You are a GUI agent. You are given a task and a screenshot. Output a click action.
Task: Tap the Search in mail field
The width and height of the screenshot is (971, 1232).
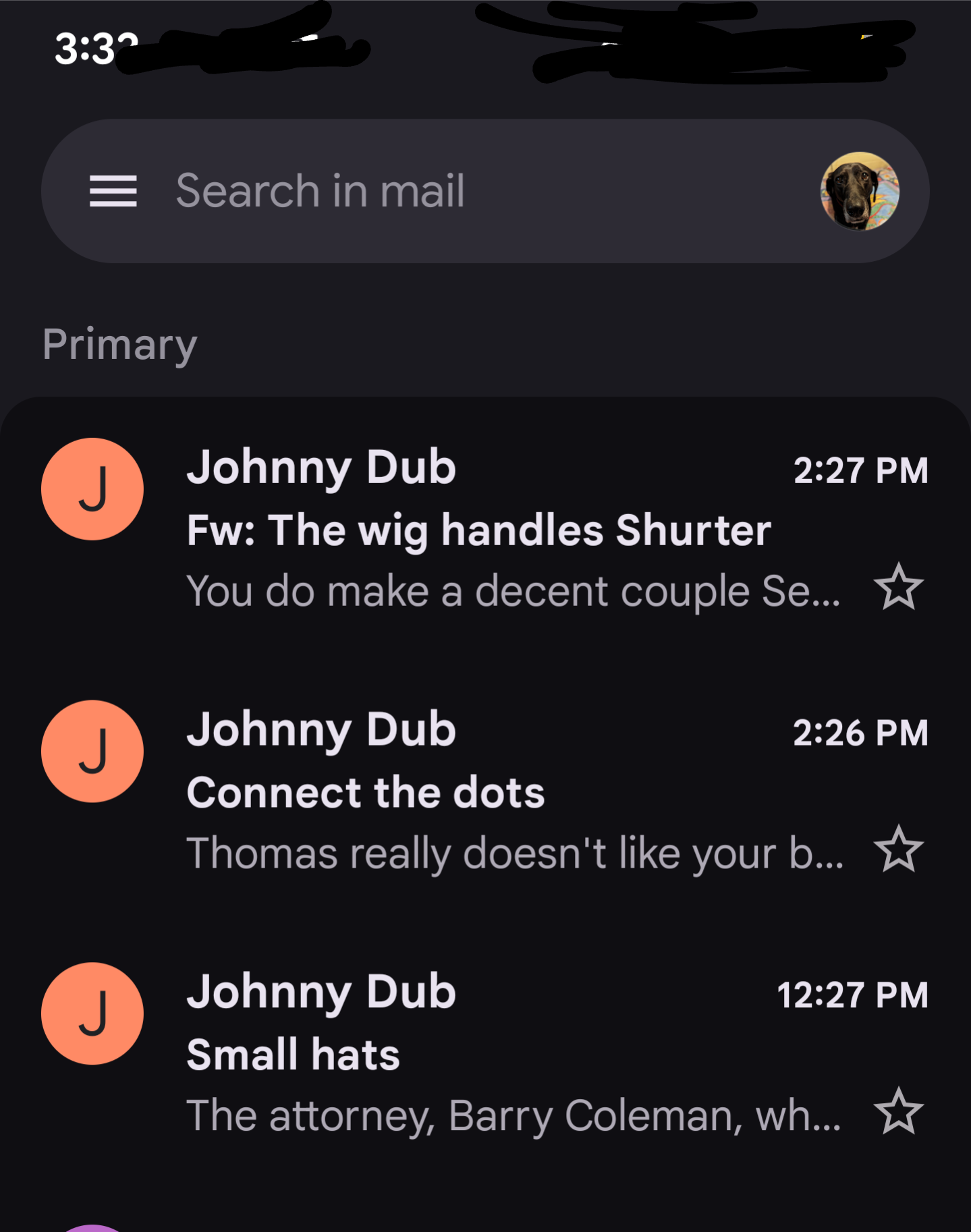[x=405, y=191]
